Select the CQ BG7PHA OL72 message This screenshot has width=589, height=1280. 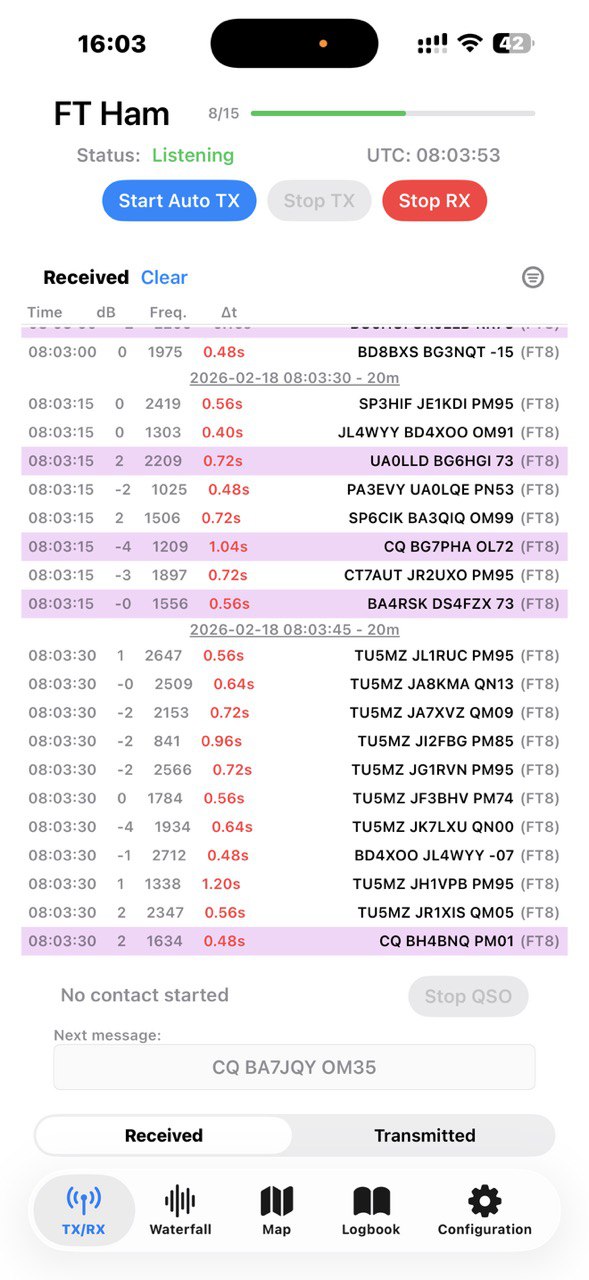[294, 547]
